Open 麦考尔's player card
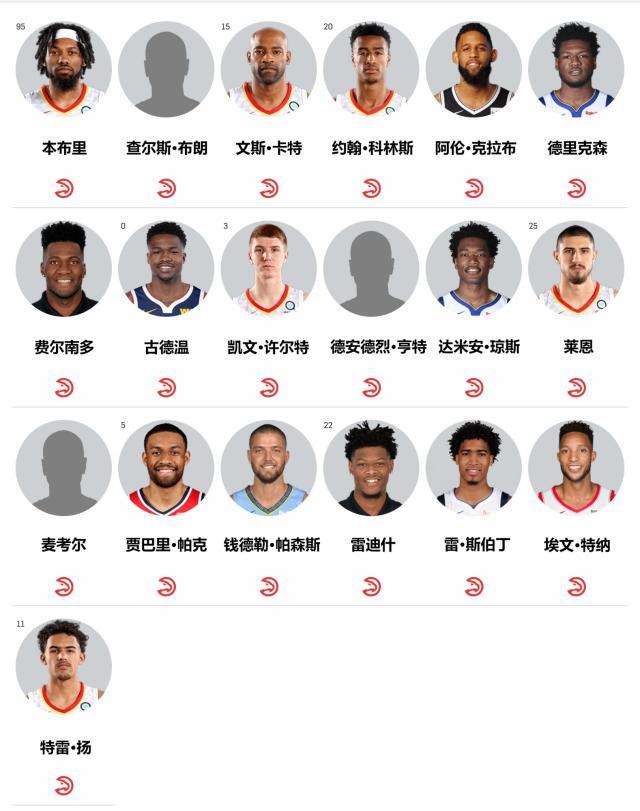Viewport: 640px width, 811px height. (x=64, y=467)
